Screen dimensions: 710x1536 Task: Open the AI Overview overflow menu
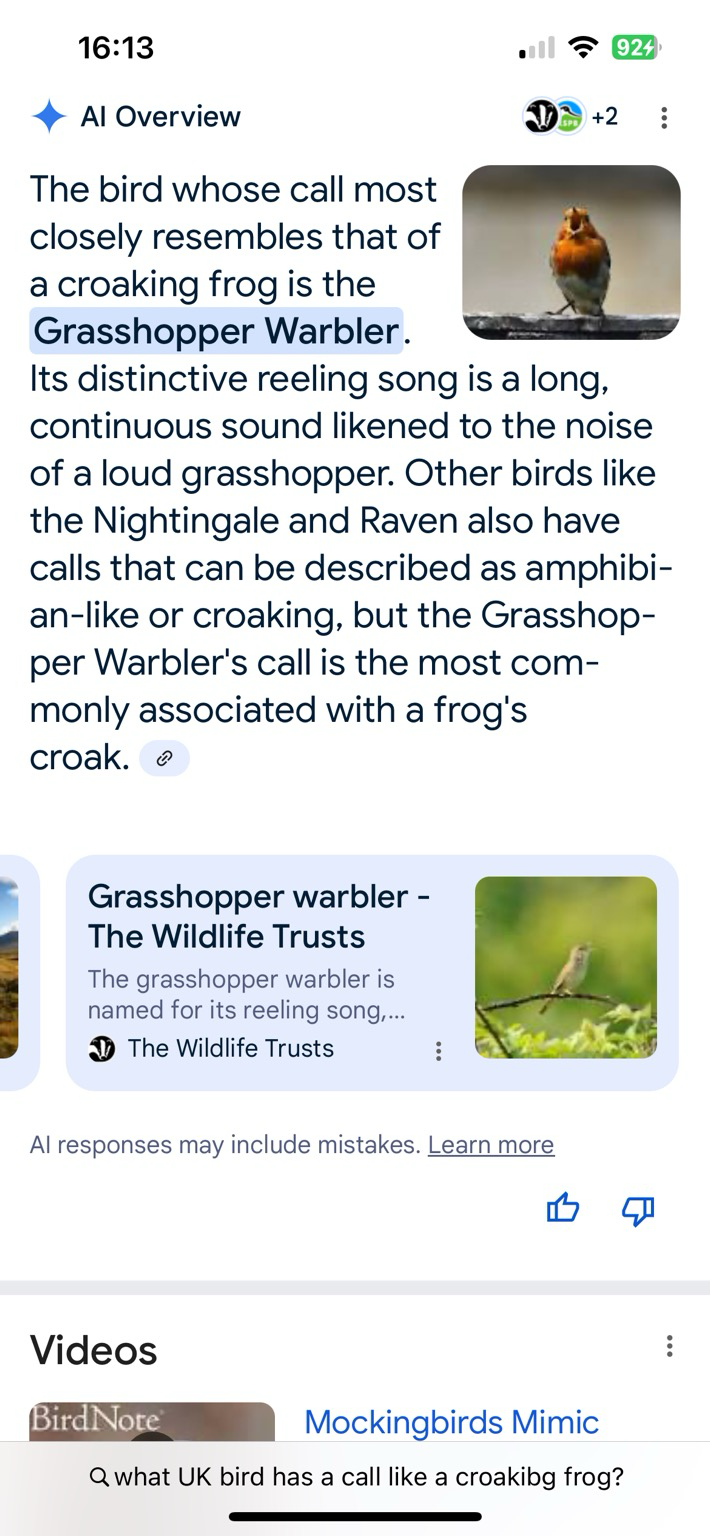point(663,118)
